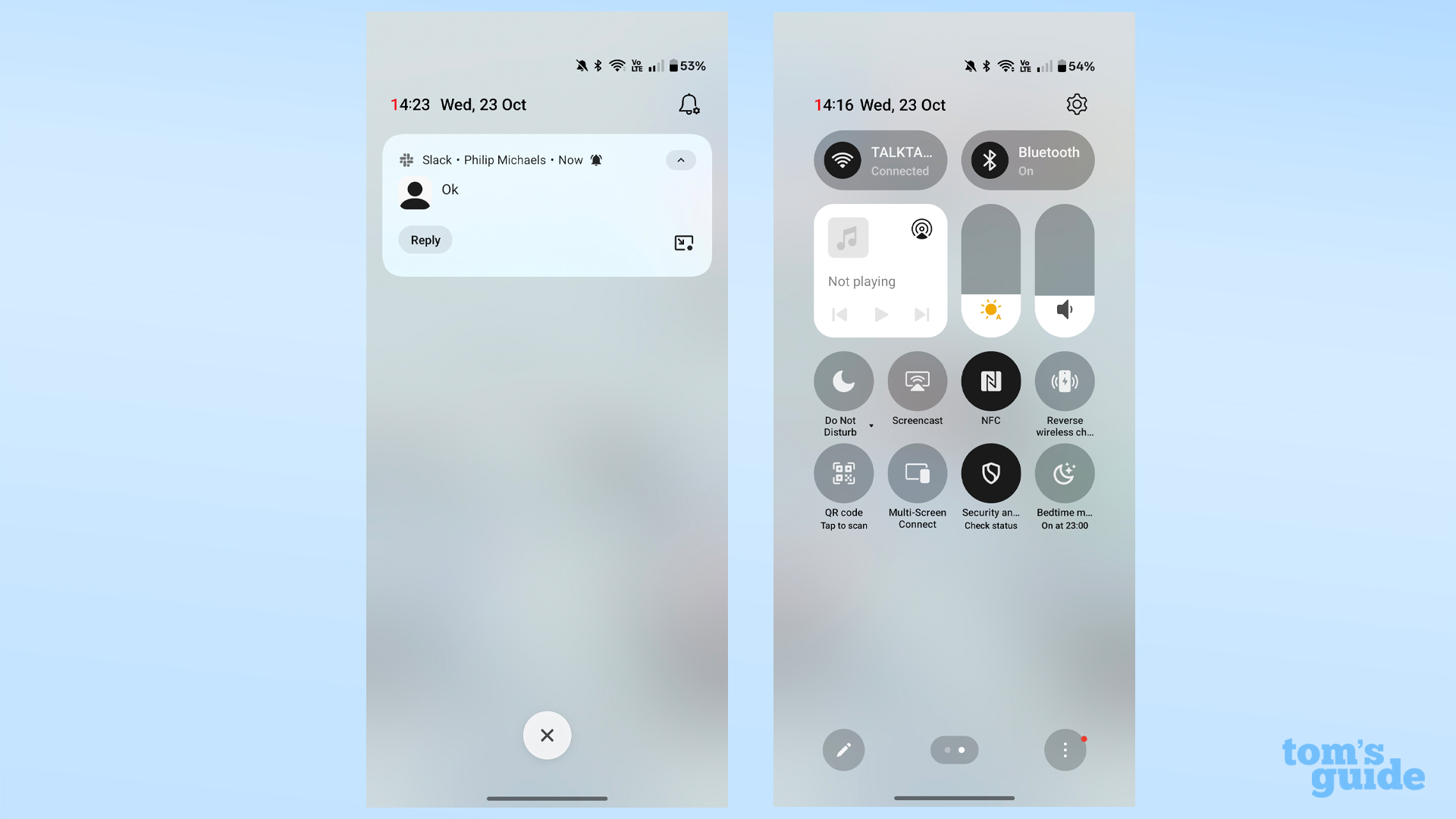Open settings via the gear icon
Viewport: 1456px width, 819px height.
(1076, 105)
